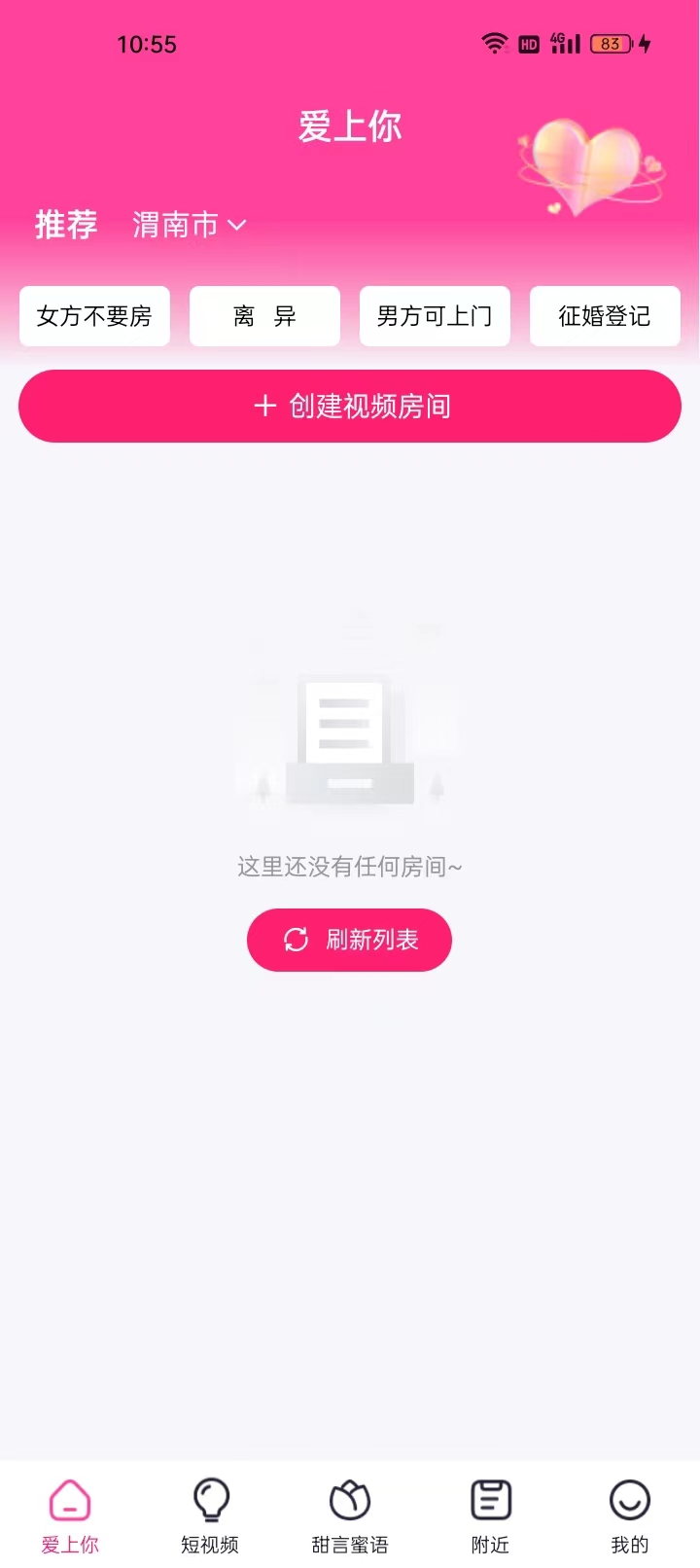The height and width of the screenshot is (1568, 700).
Task: Choose the 男方可上门 filter chip
Action: tap(435, 316)
